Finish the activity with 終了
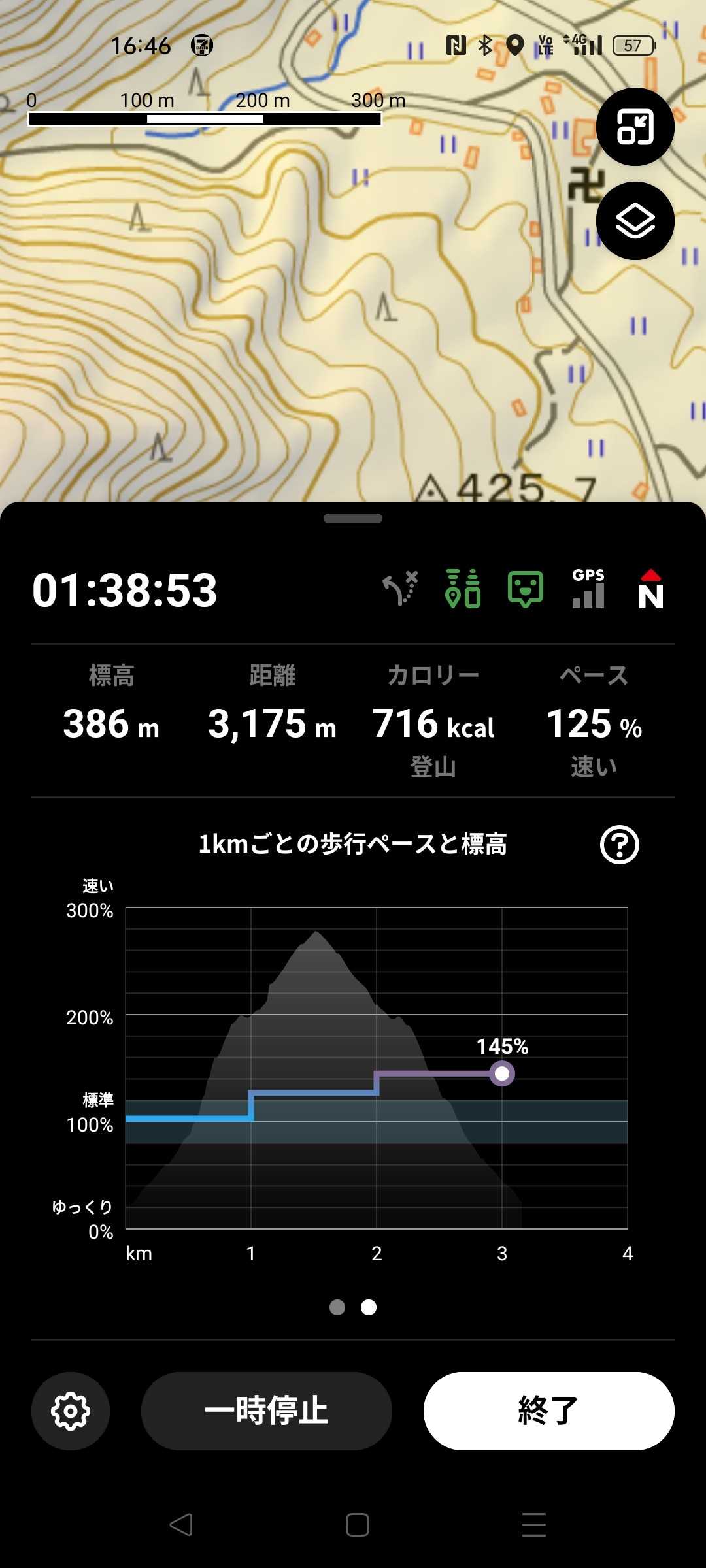This screenshot has height=1568, width=706. pos(549,1411)
